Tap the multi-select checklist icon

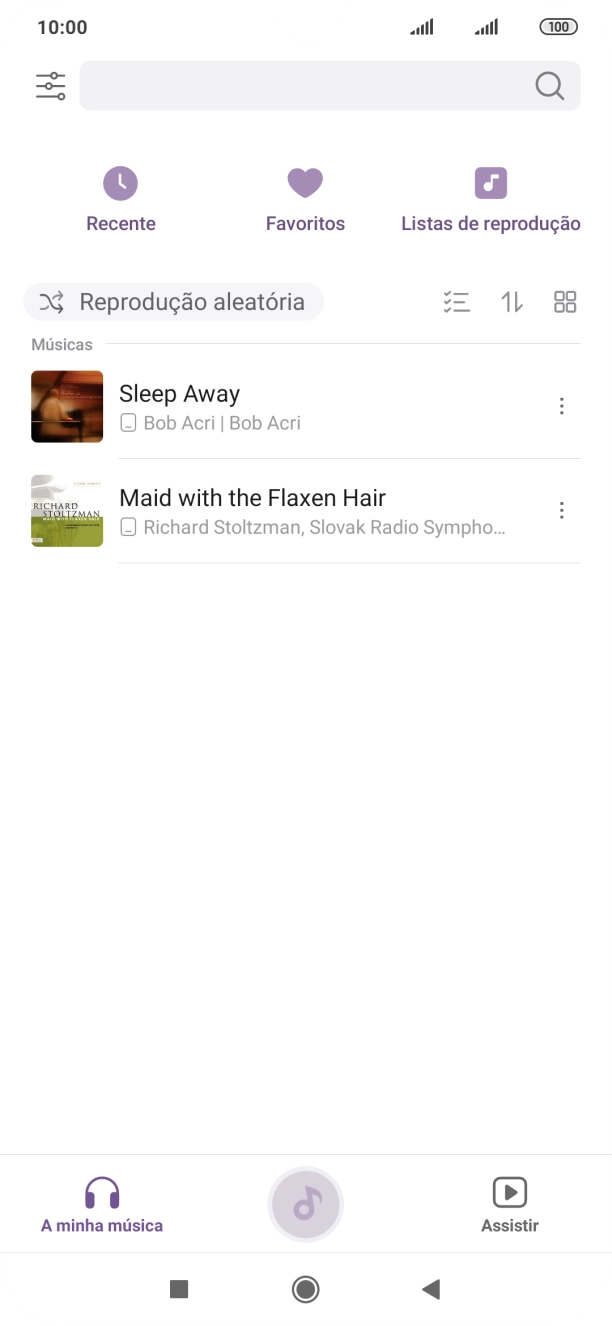[x=457, y=302]
